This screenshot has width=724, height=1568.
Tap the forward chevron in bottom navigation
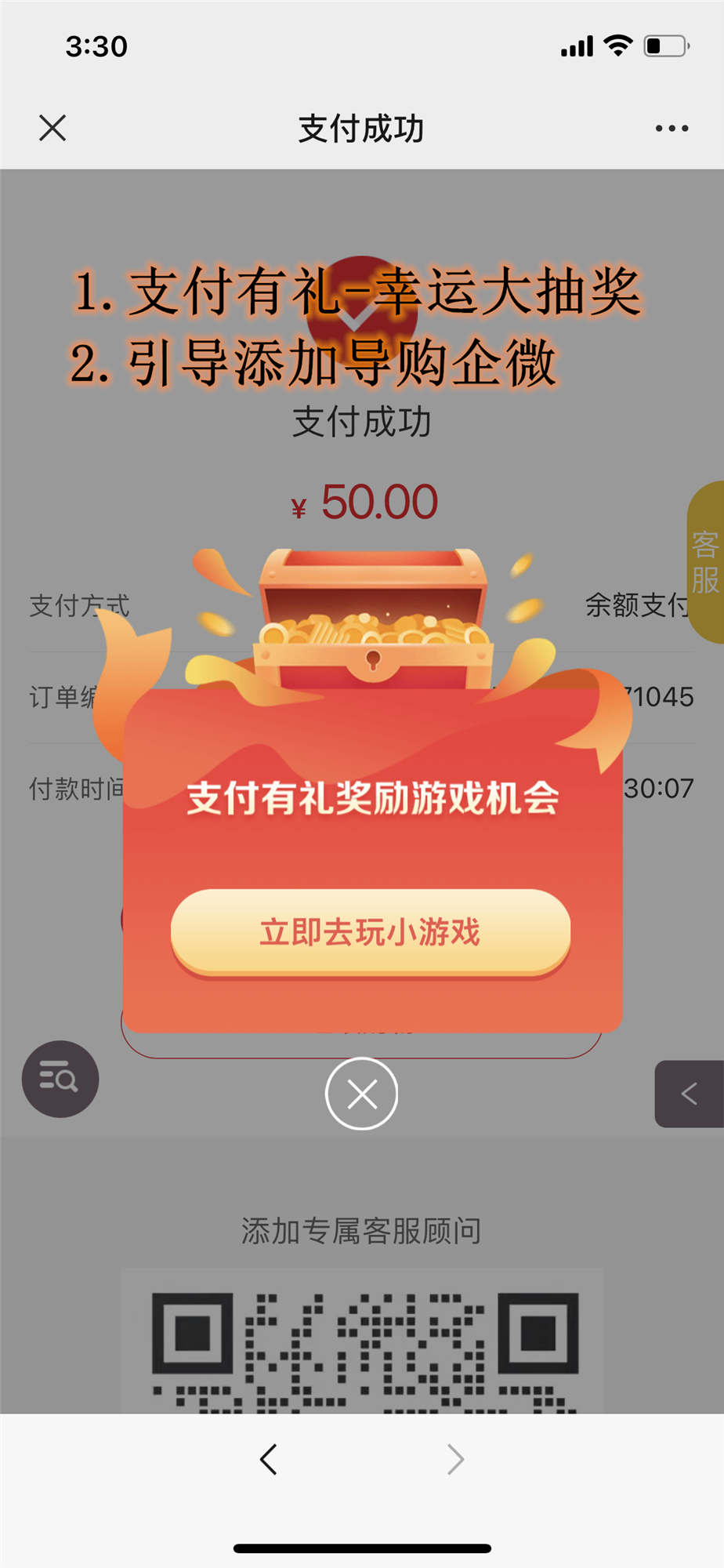tap(456, 1458)
